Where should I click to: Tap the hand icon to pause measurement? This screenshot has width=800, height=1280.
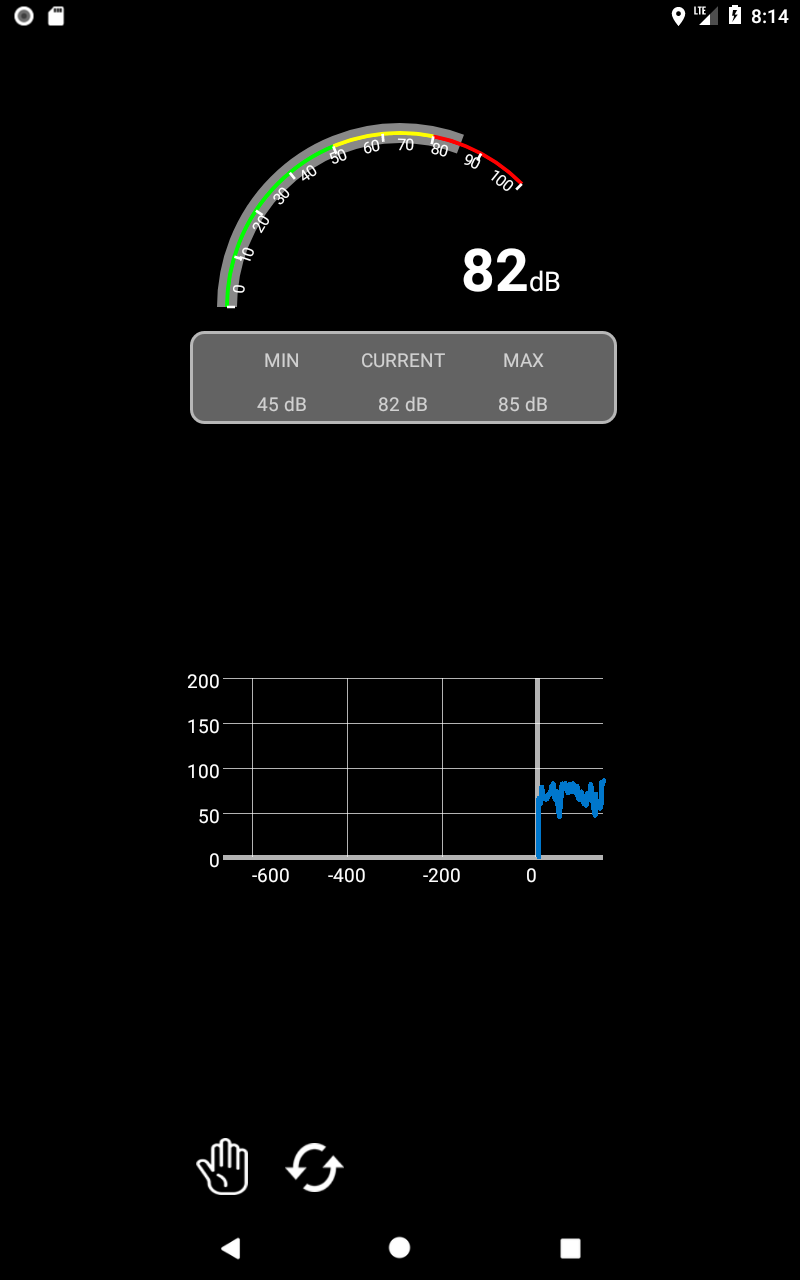click(x=222, y=1166)
